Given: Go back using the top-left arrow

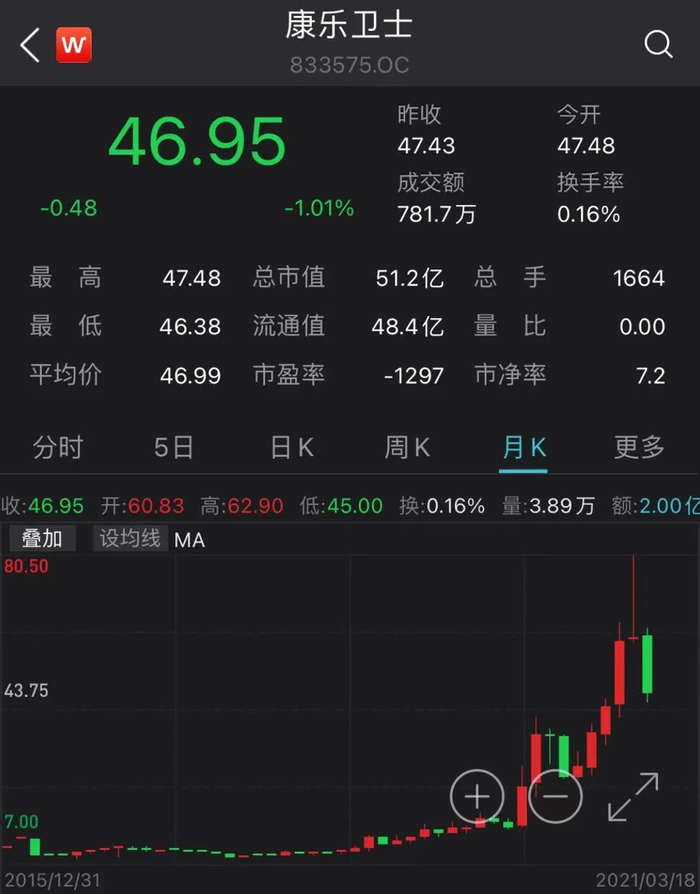Looking at the screenshot, I should point(30,45).
